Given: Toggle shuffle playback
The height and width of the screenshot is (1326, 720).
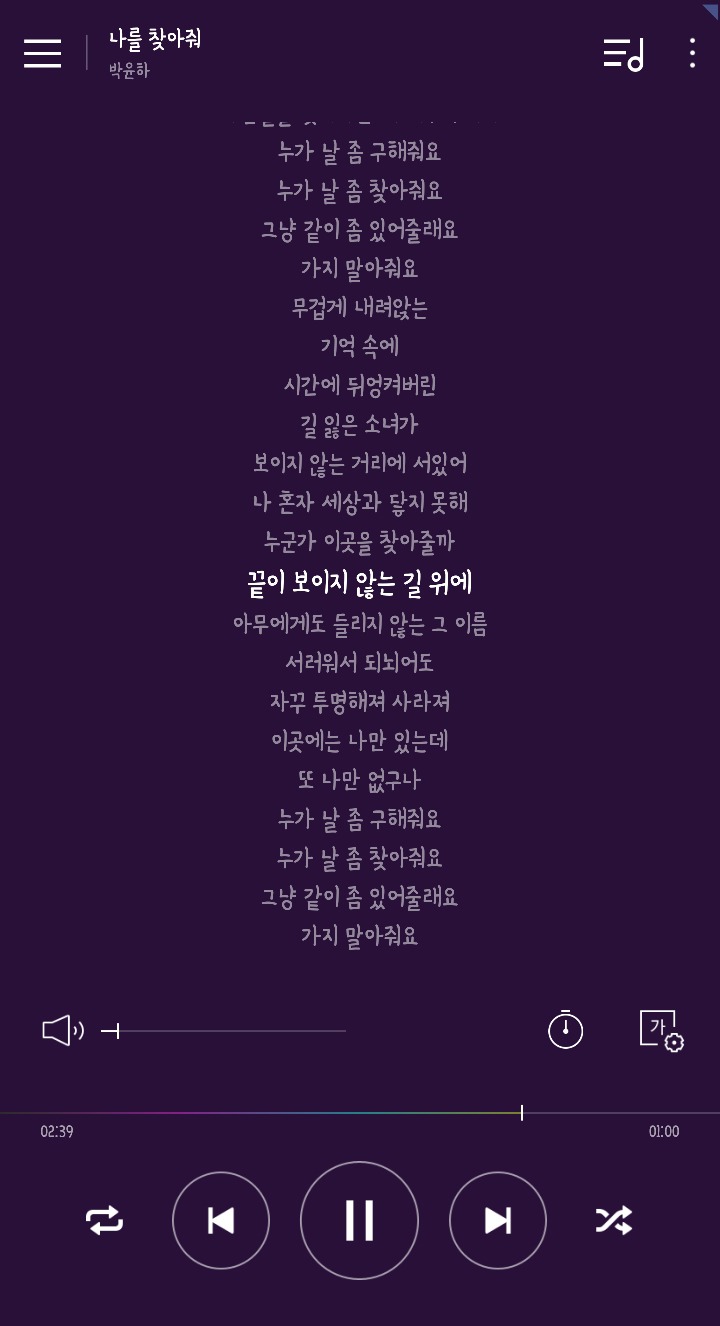Looking at the screenshot, I should click(614, 1220).
